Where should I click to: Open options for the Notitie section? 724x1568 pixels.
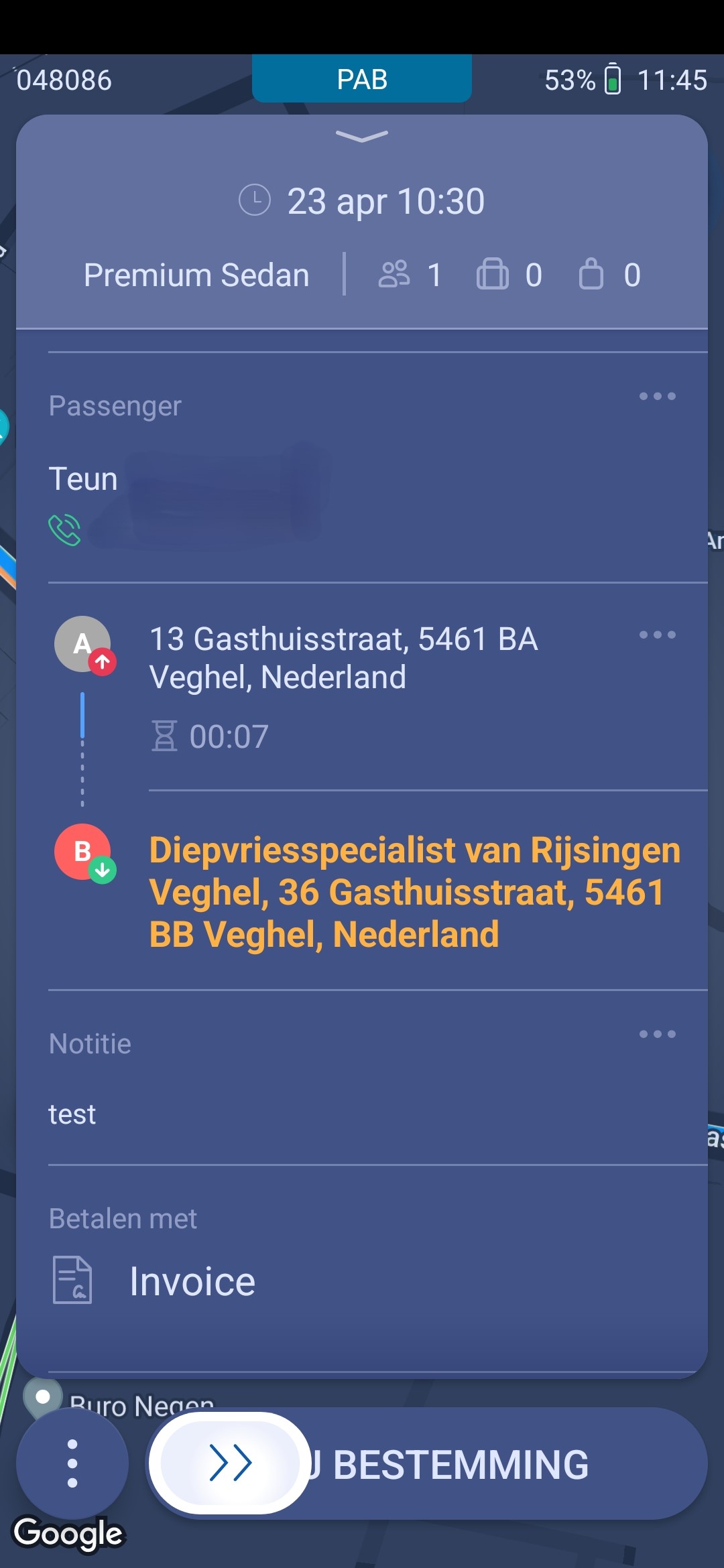(657, 1034)
